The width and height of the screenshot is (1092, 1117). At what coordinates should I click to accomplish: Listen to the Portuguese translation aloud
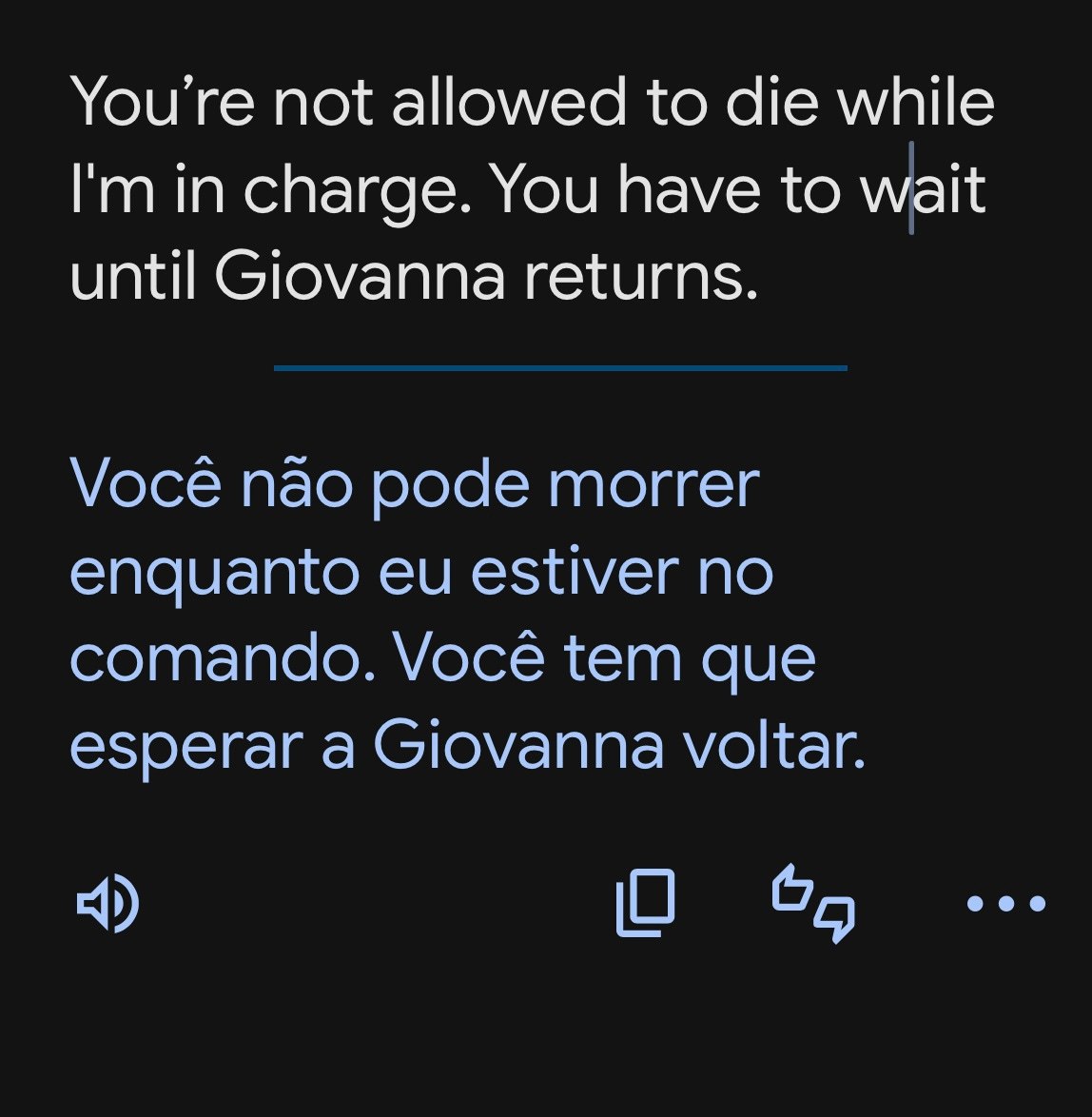pos(107,903)
